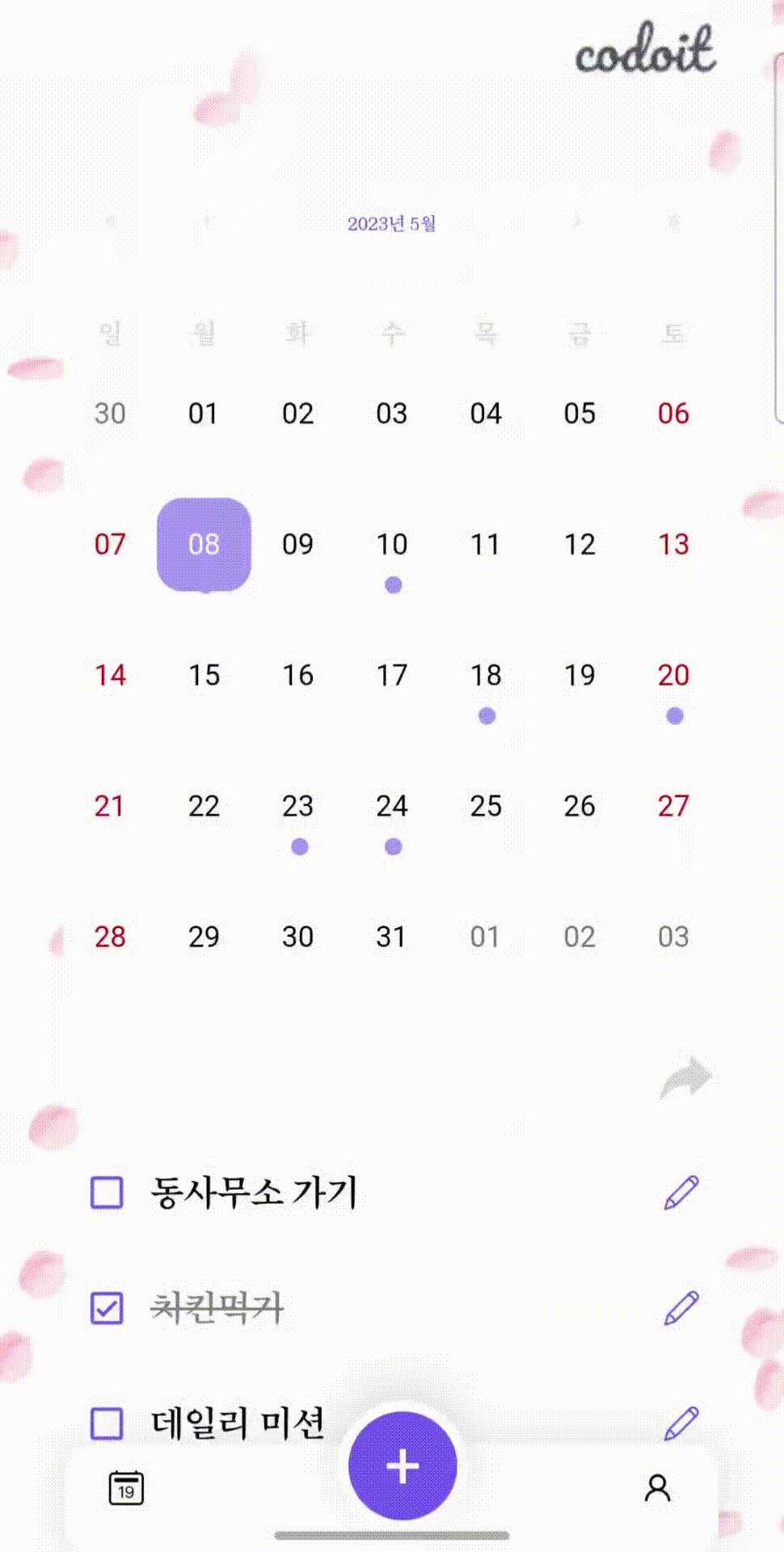The height and width of the screenshot is (1552, 784).
Task: Add a new to-do with the plus button
Action: [x=403, y=1466]
